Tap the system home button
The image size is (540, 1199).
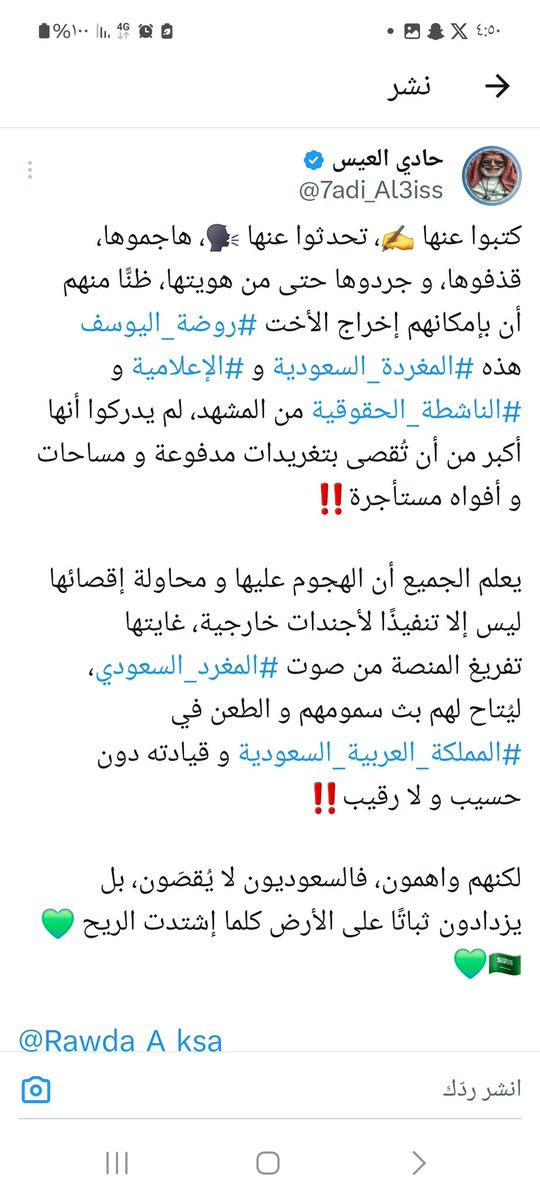click(268, 1163)
